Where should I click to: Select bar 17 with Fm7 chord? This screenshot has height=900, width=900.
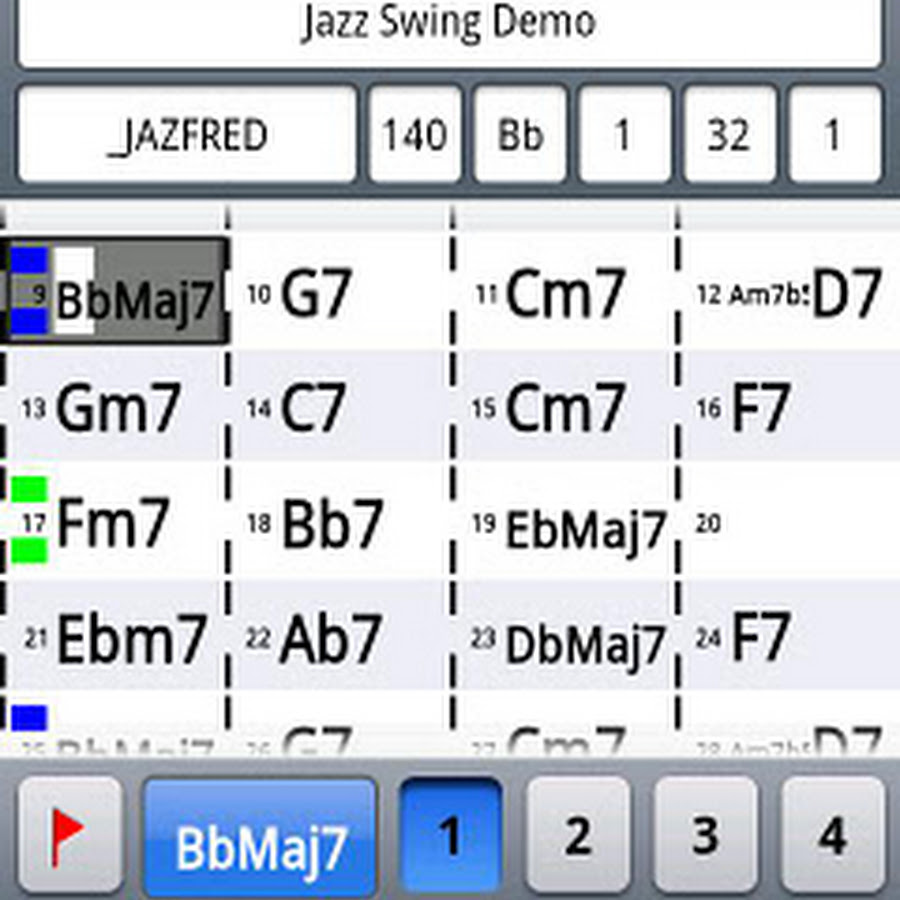pos(115,522)
